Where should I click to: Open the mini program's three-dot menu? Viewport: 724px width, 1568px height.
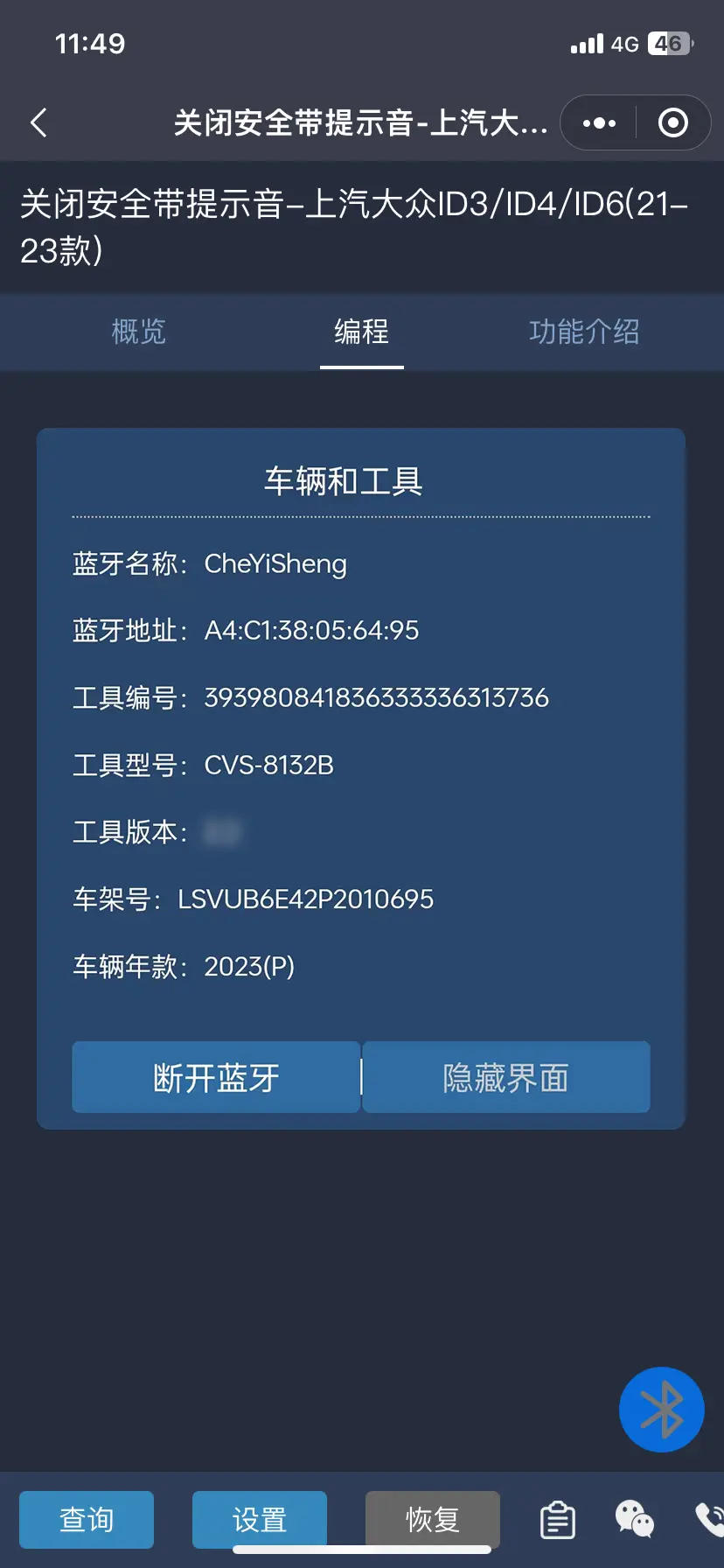[599, 123]
